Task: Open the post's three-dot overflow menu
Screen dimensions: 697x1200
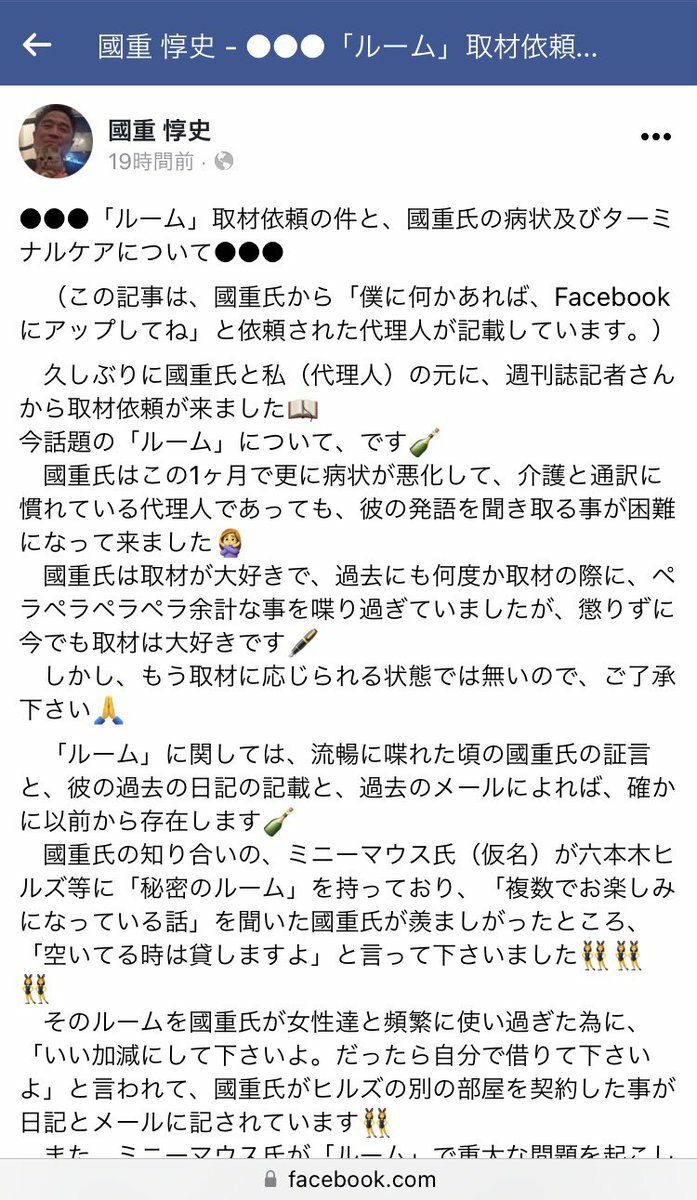Action: 655,137
